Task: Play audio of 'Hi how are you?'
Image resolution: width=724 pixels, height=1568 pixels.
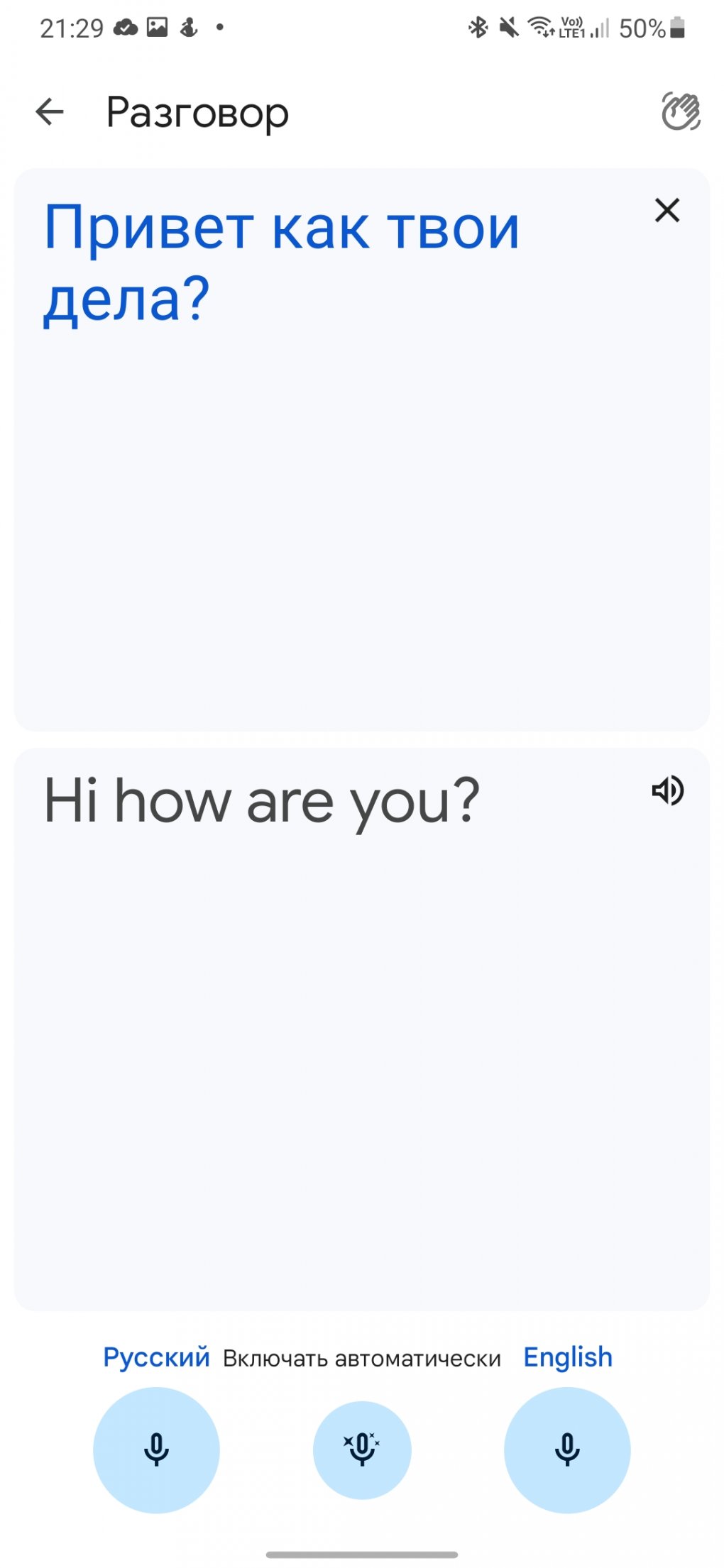Action: click(x=667, y=790)
